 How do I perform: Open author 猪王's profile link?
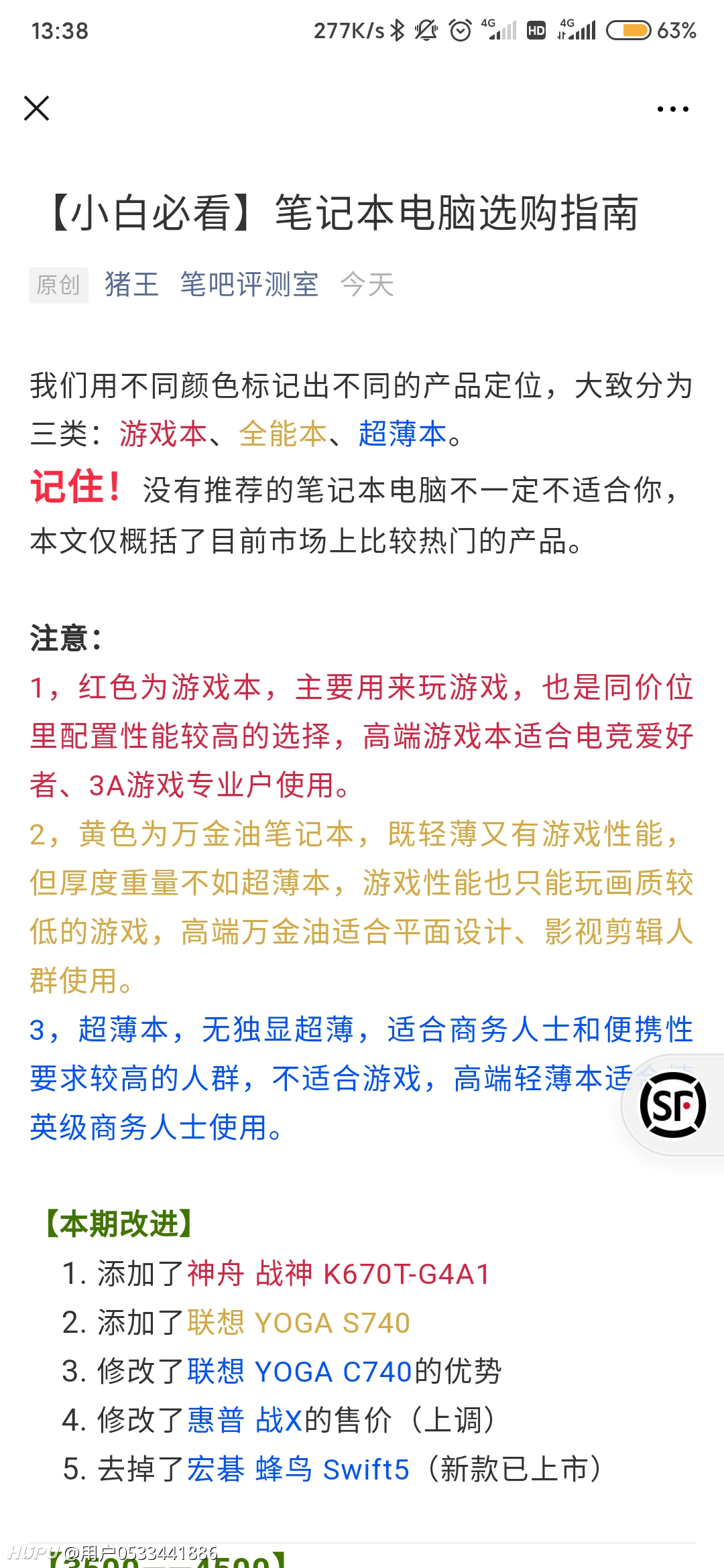[131, 285]
